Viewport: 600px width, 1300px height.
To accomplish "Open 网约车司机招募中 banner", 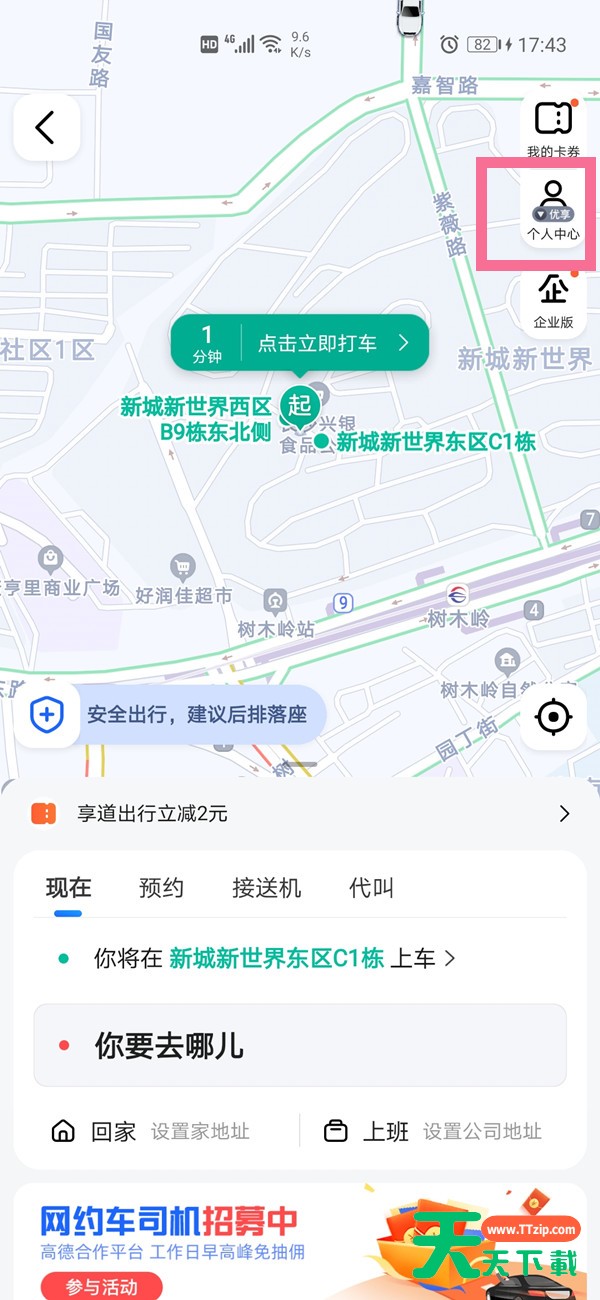I will [300, 1242].
